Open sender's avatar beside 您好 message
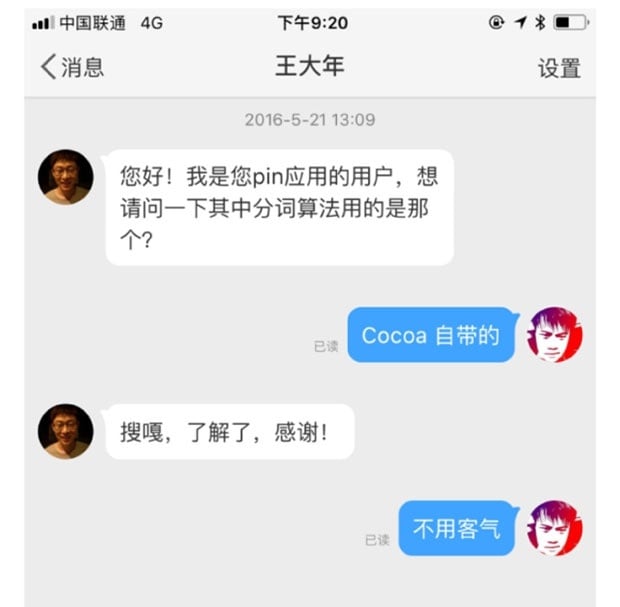The height and width of the screenshot is (607, 620). coord(66,178)
